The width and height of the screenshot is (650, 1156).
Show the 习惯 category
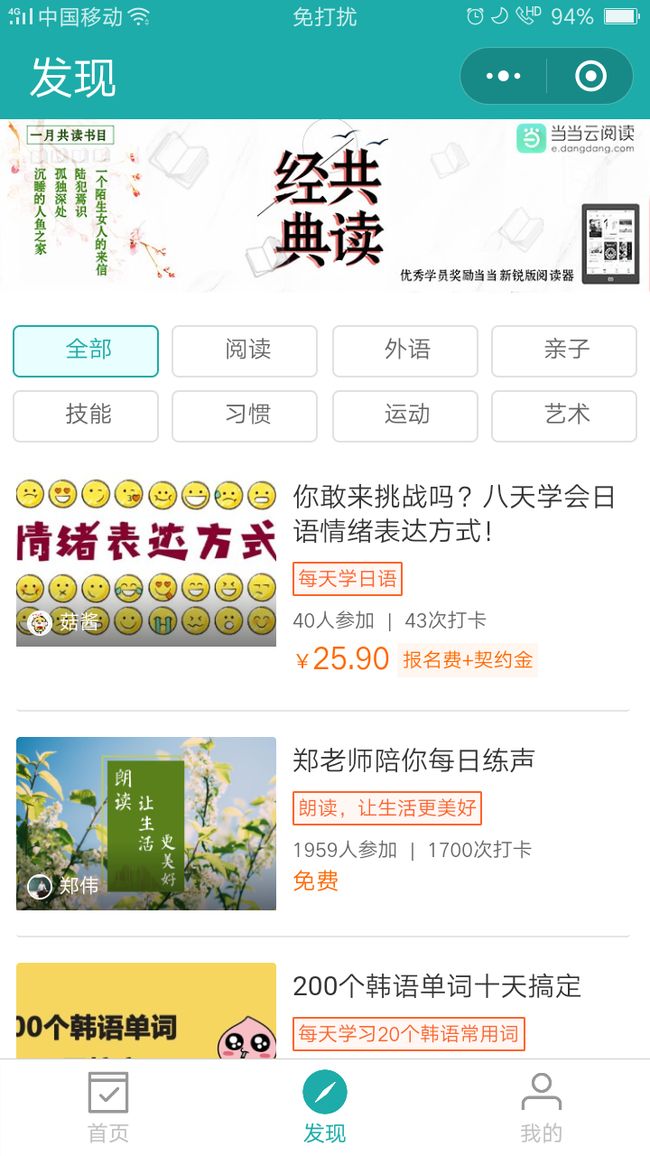tap(245, 416)
